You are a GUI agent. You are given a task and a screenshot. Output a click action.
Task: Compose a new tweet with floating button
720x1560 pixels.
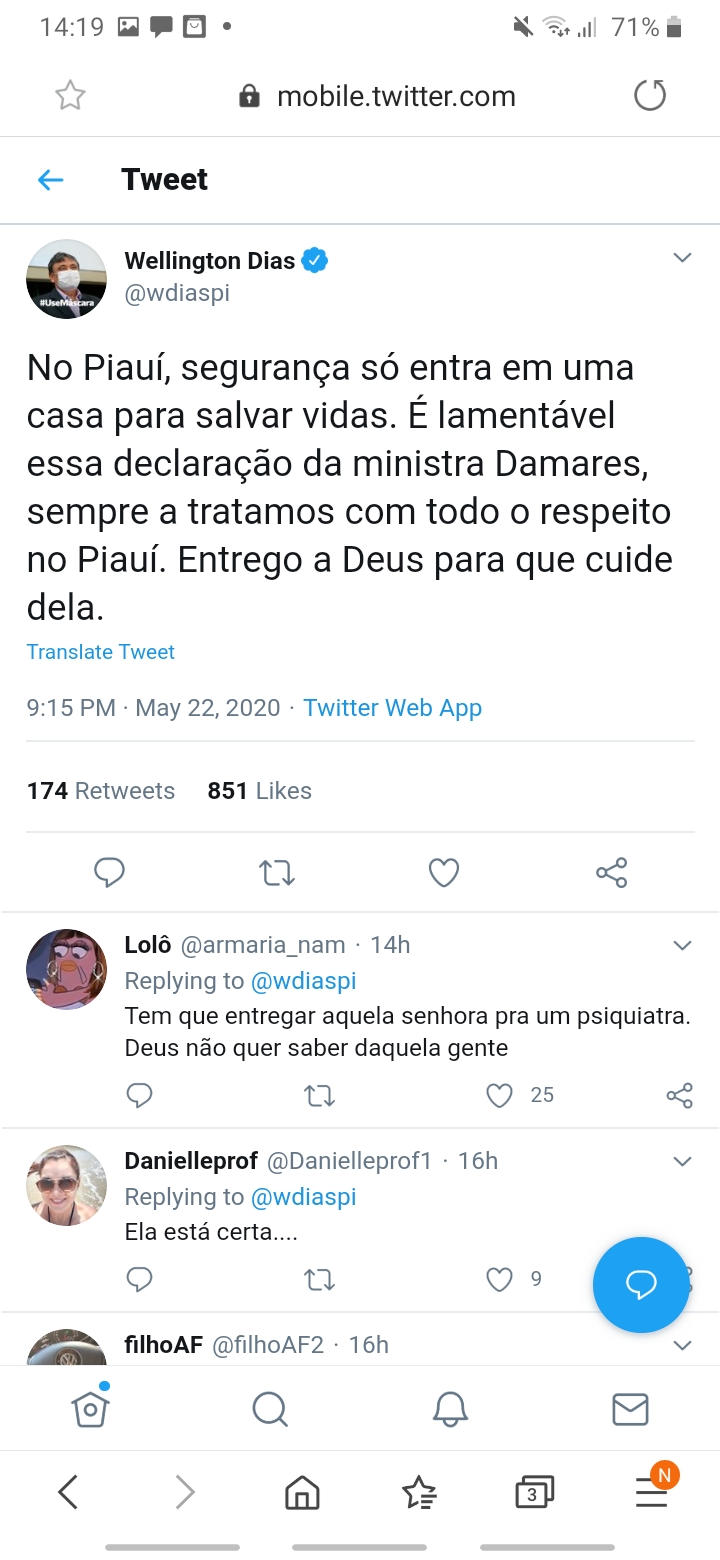coord(641,1285)
